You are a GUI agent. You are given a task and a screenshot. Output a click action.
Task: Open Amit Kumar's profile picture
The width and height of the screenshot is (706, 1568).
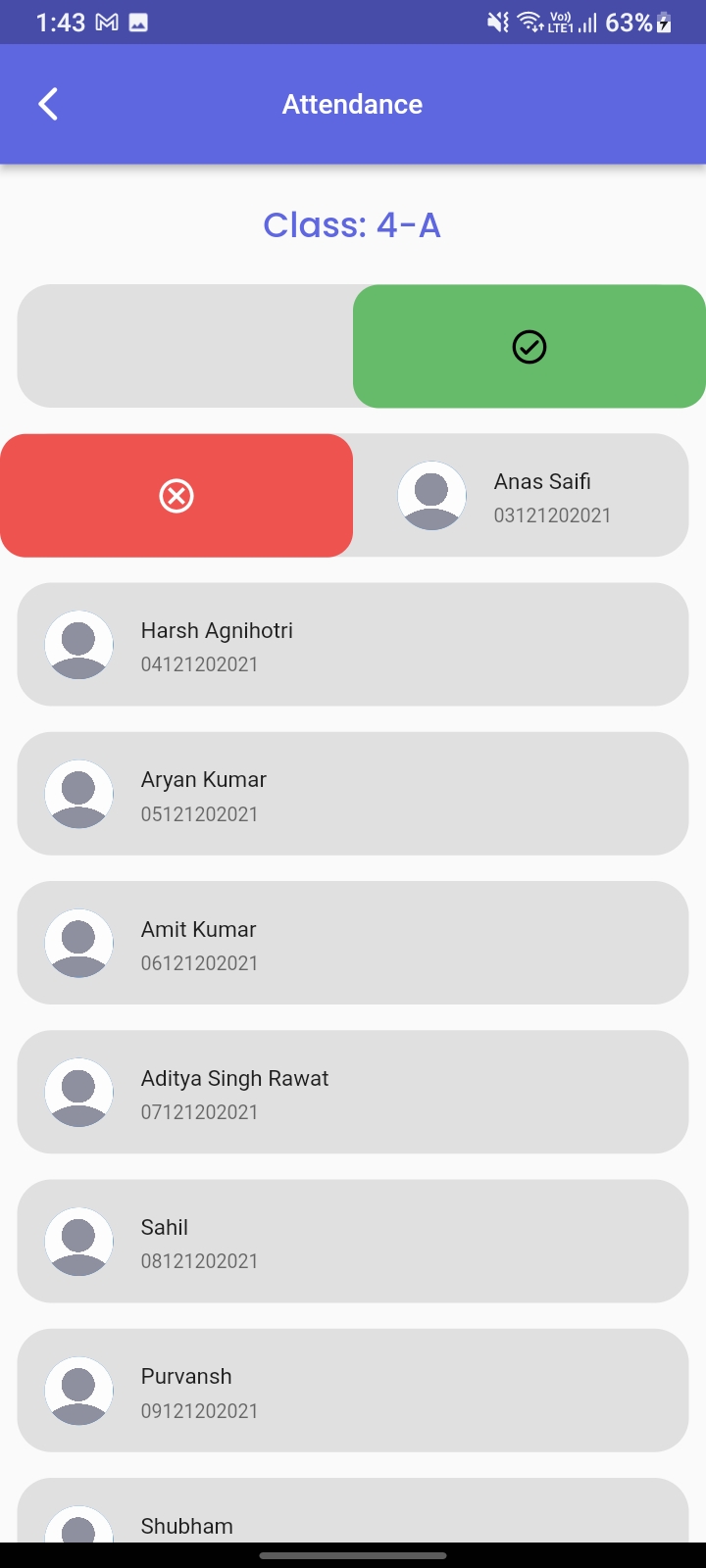coord(78,943)
